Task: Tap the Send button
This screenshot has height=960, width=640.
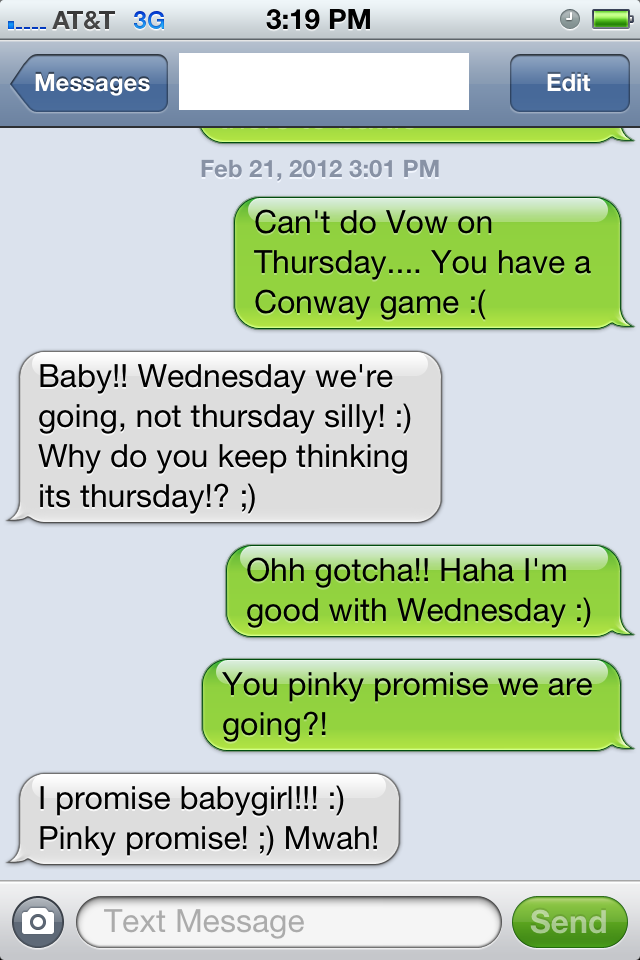Action: pyautogui.click(x=568, y=921)
